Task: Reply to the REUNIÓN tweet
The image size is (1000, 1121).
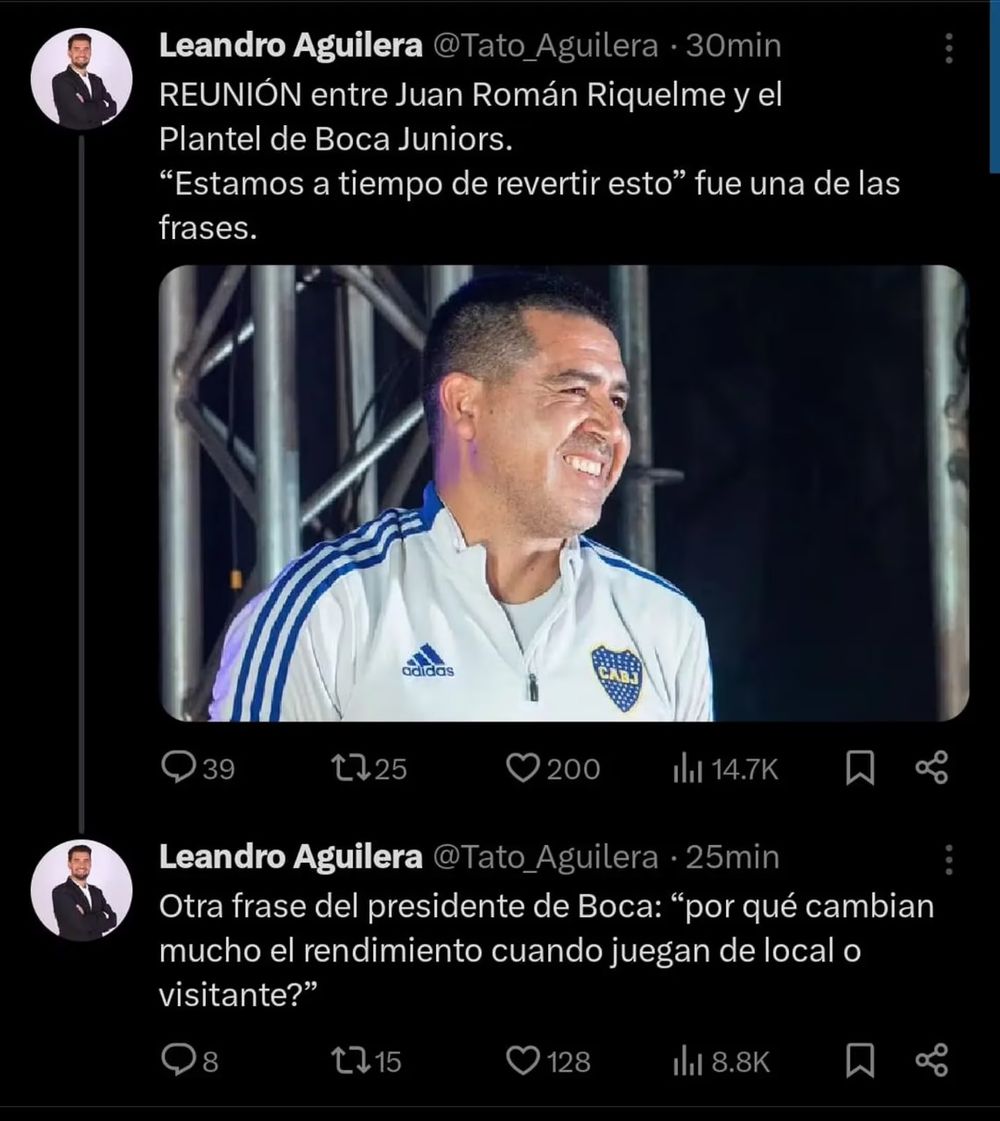Action: 178,768
